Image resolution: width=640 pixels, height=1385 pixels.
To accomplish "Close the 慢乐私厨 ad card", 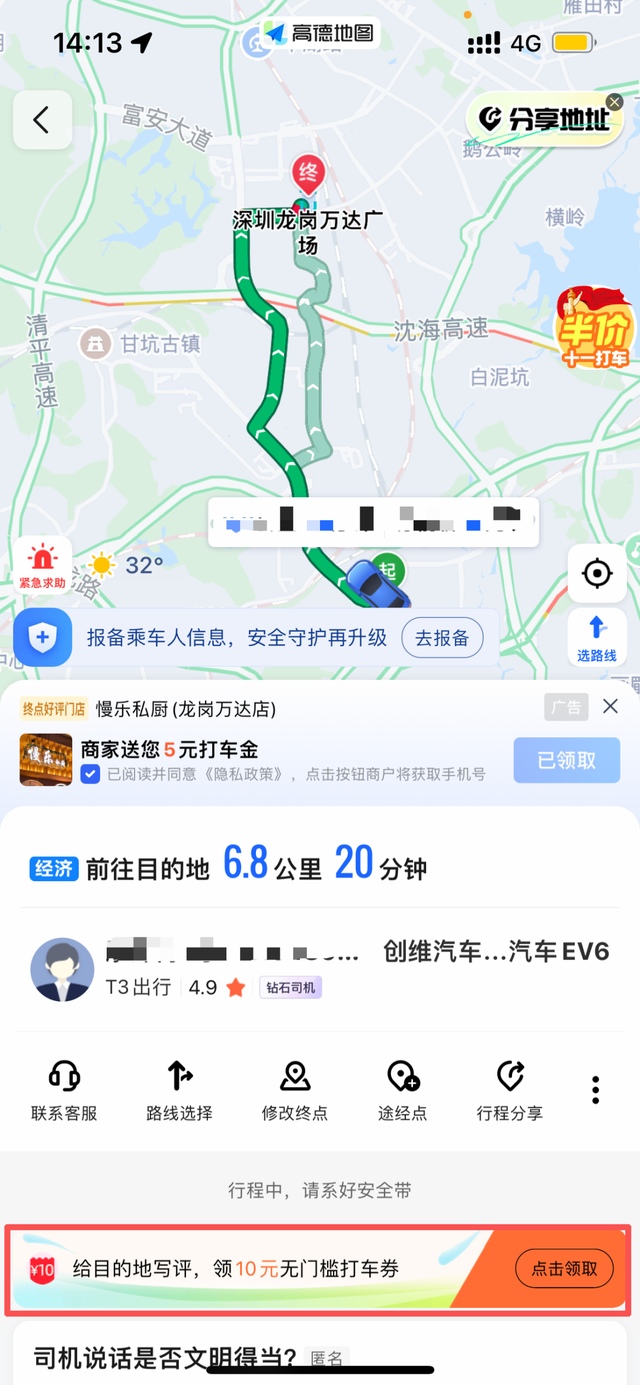I will pos(610,707).
